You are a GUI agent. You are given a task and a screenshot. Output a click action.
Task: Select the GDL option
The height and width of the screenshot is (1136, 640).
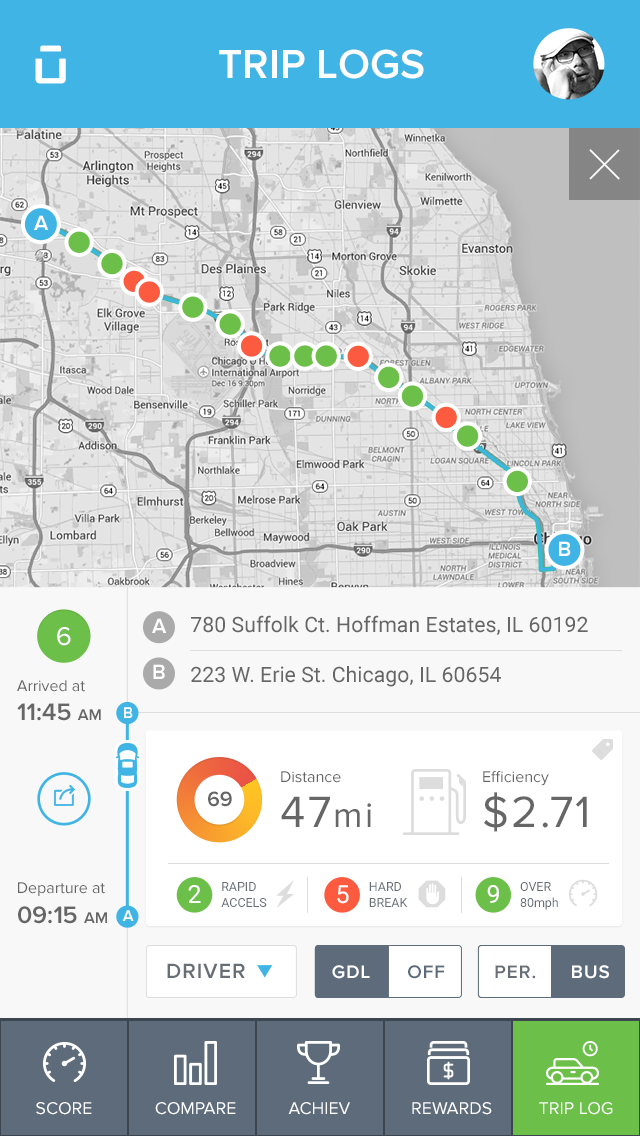coord(352,971)
